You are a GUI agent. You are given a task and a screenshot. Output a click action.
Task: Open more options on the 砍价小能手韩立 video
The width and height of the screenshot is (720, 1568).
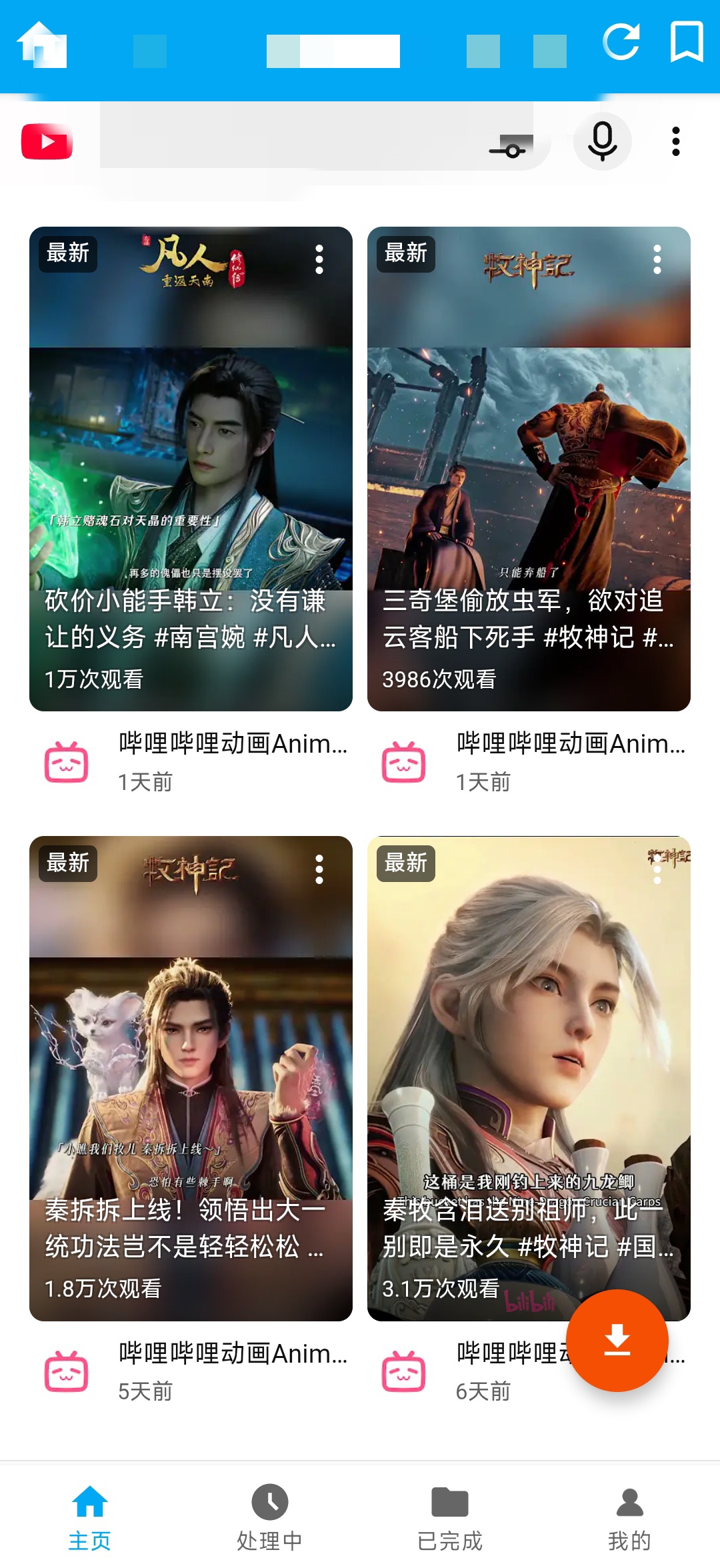click(x=319, y=259)
